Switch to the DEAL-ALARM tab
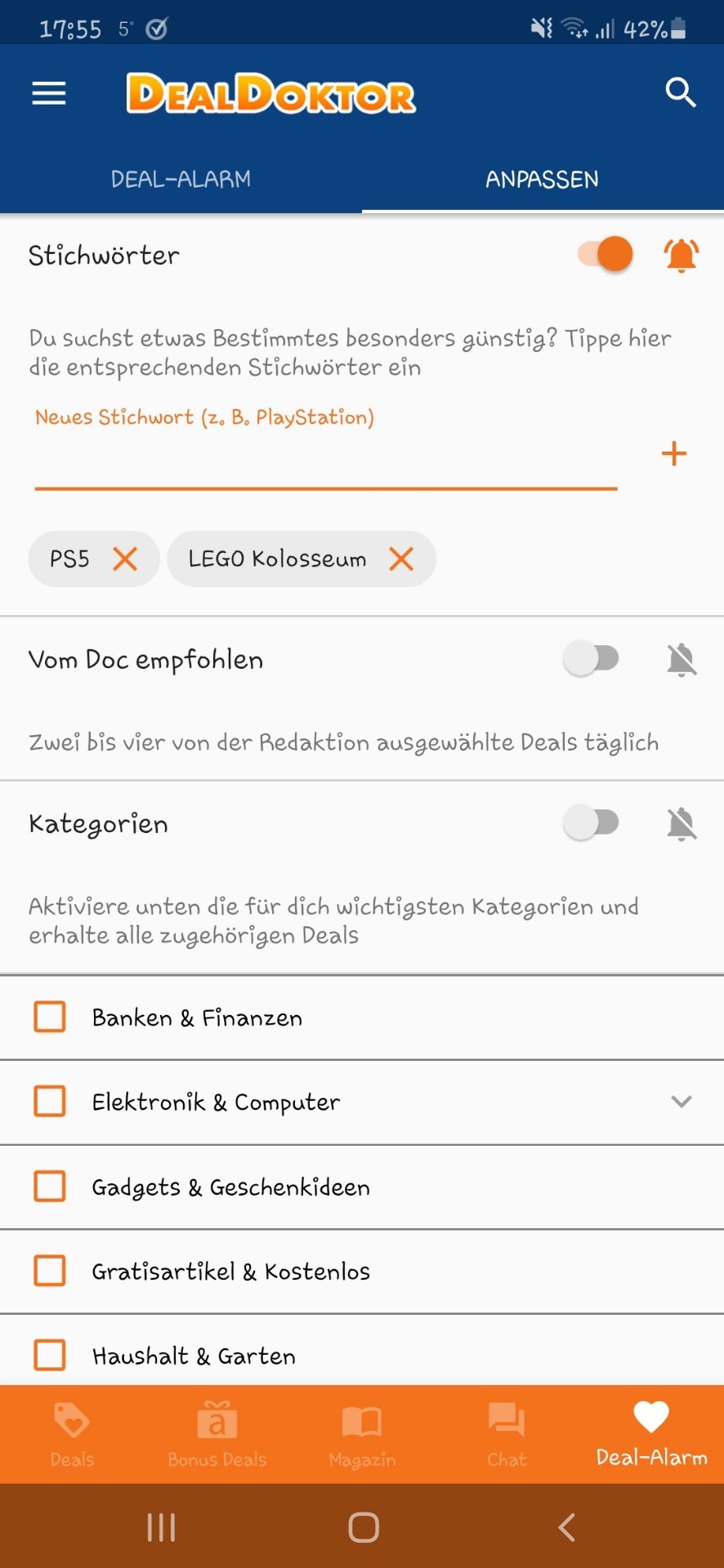Viewport: 724px width, 1568px height. 181,179
